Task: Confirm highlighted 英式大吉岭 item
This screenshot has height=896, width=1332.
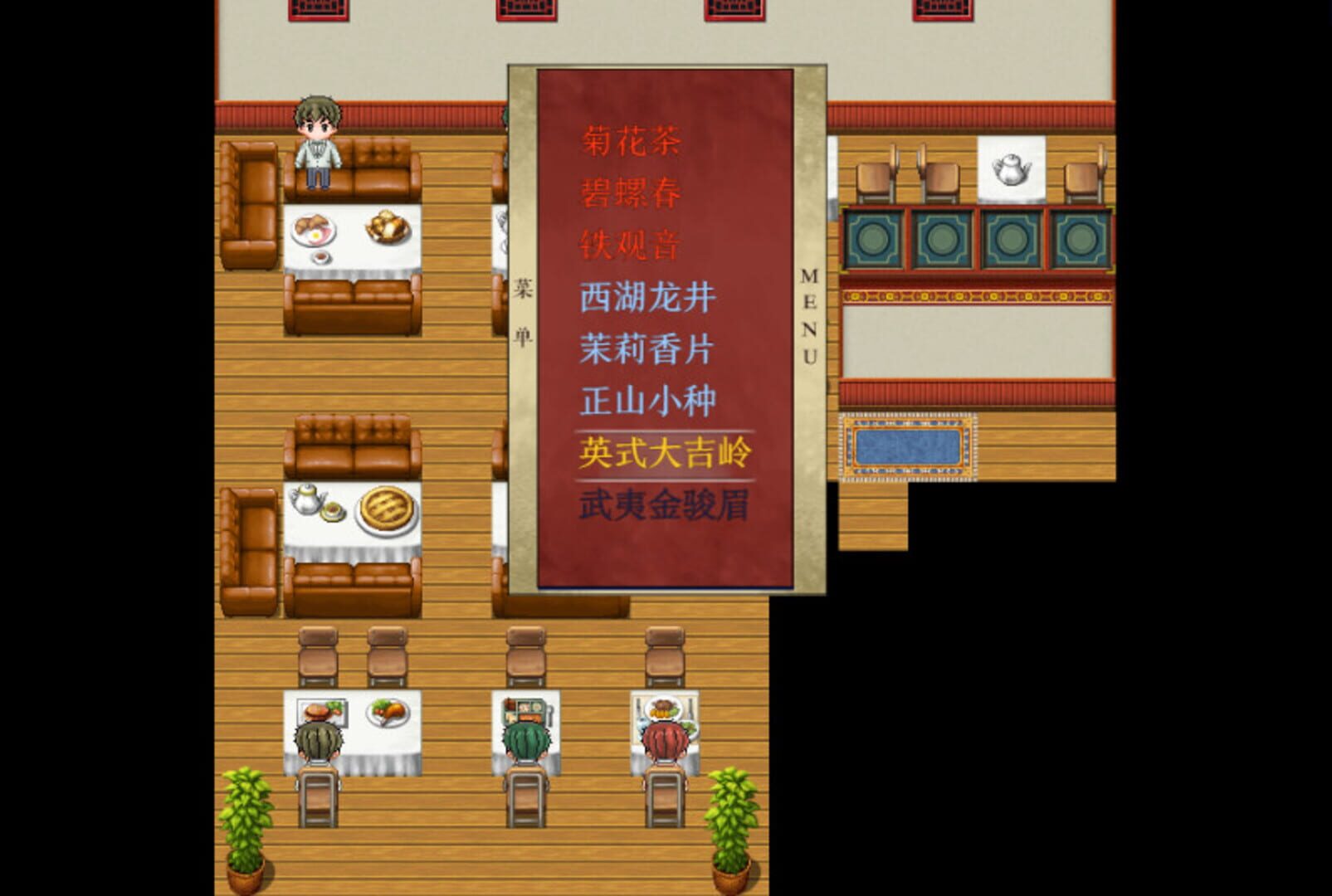Action: 664,453
